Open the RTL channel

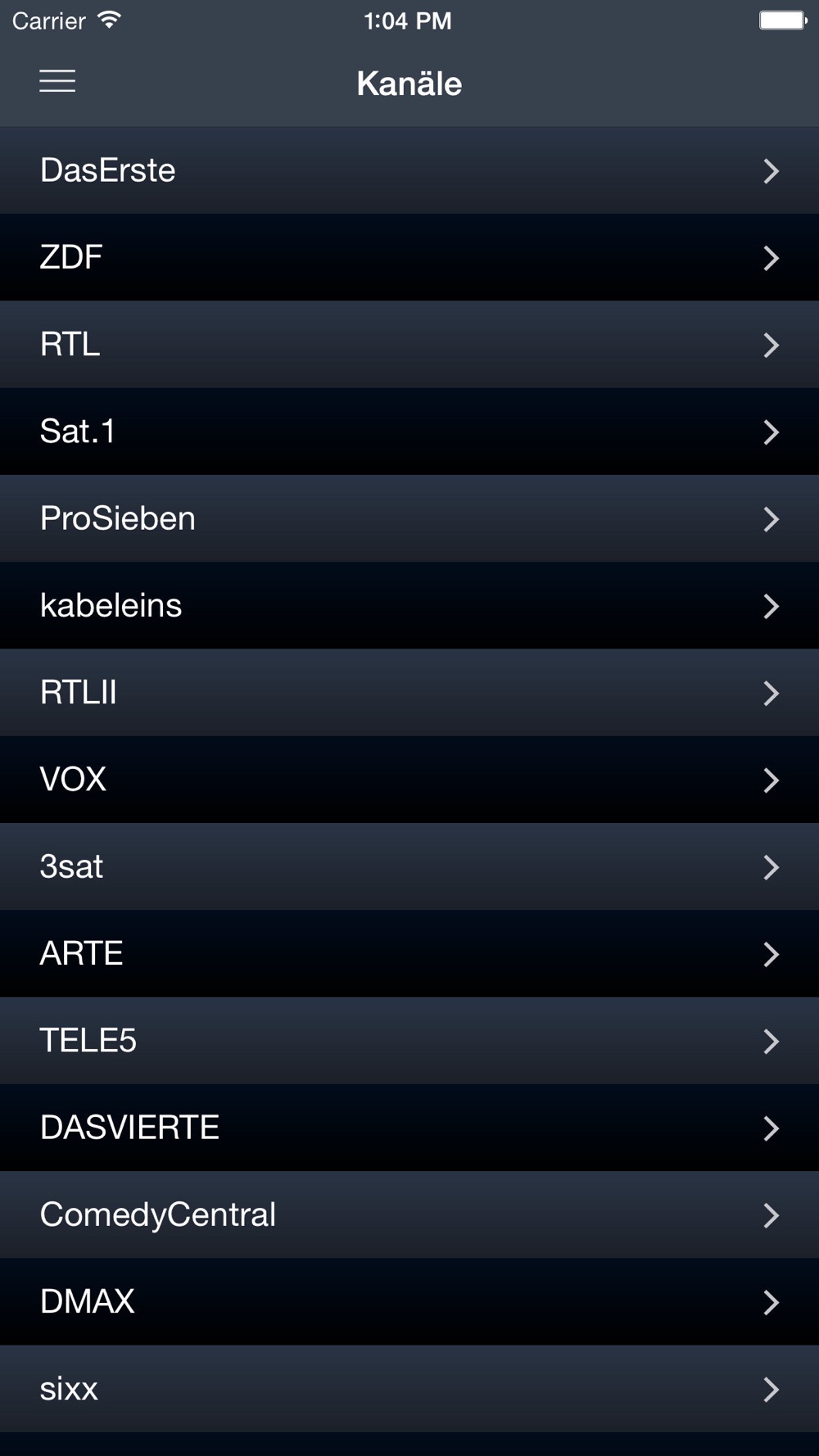409,344
